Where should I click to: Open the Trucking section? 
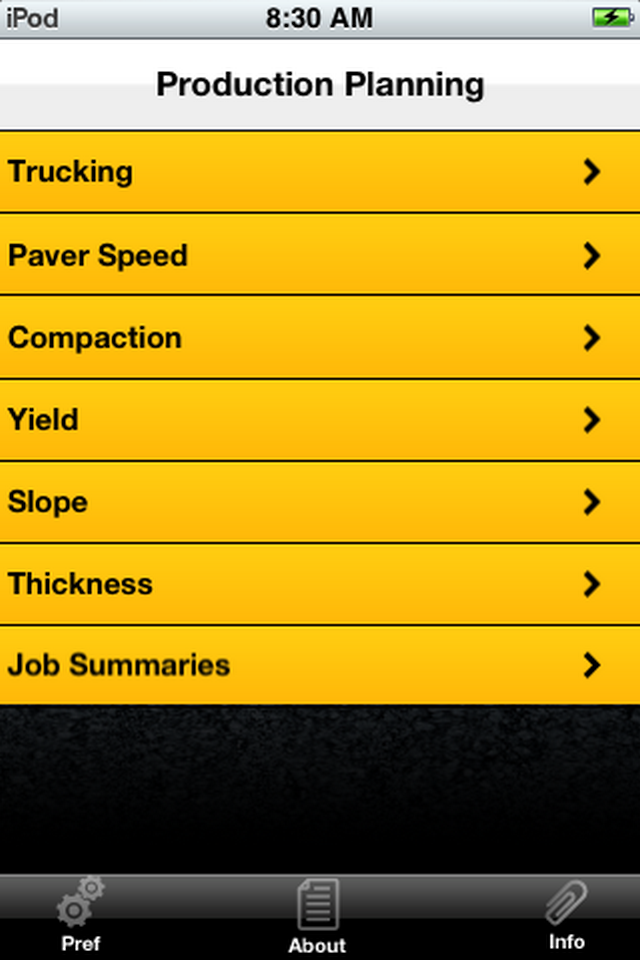pos(320,171)
